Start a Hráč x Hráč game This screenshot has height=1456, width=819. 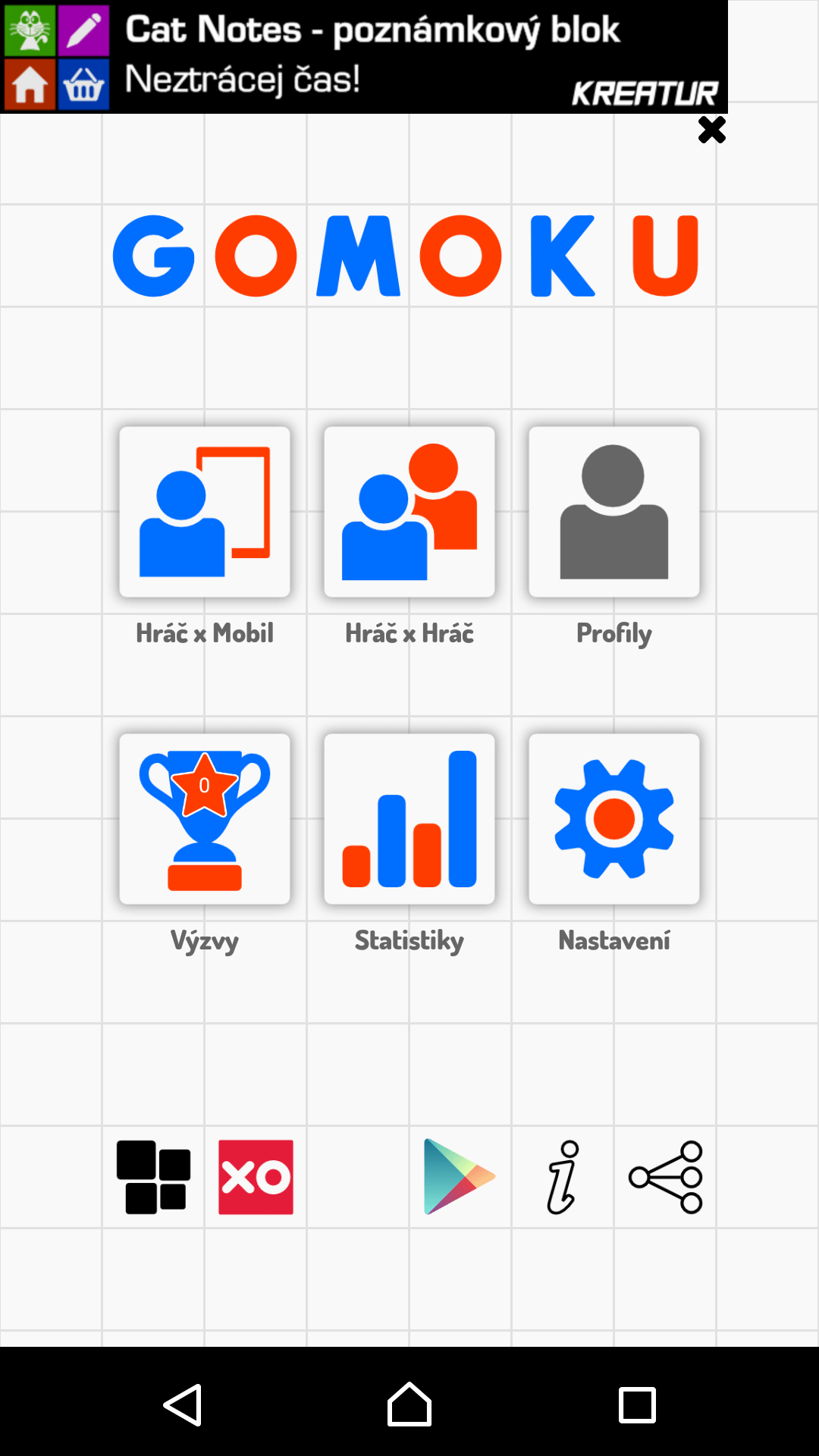(x=409, y=512)
